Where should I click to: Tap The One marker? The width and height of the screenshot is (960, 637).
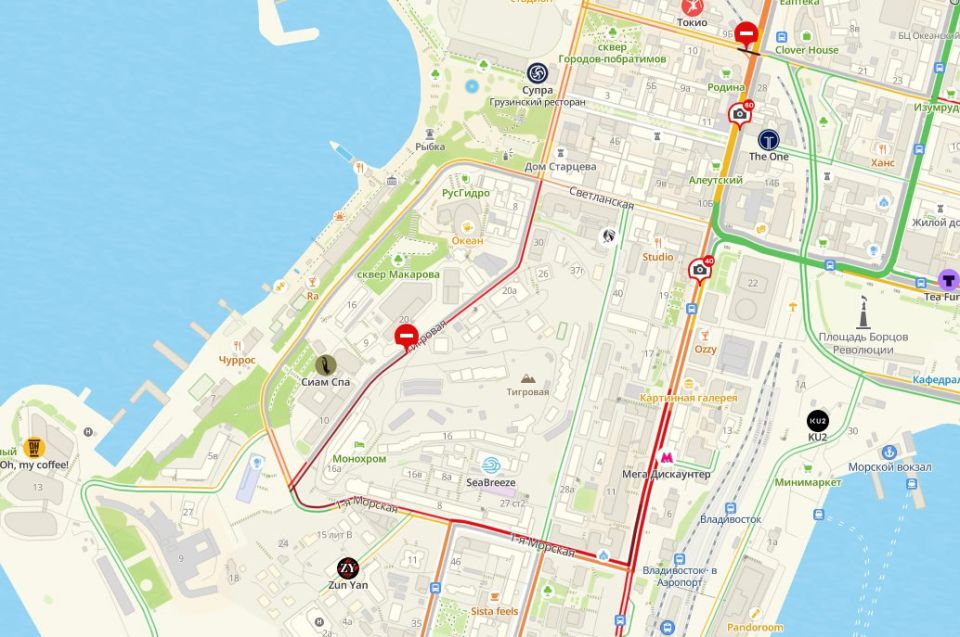[x=768, y=139]
